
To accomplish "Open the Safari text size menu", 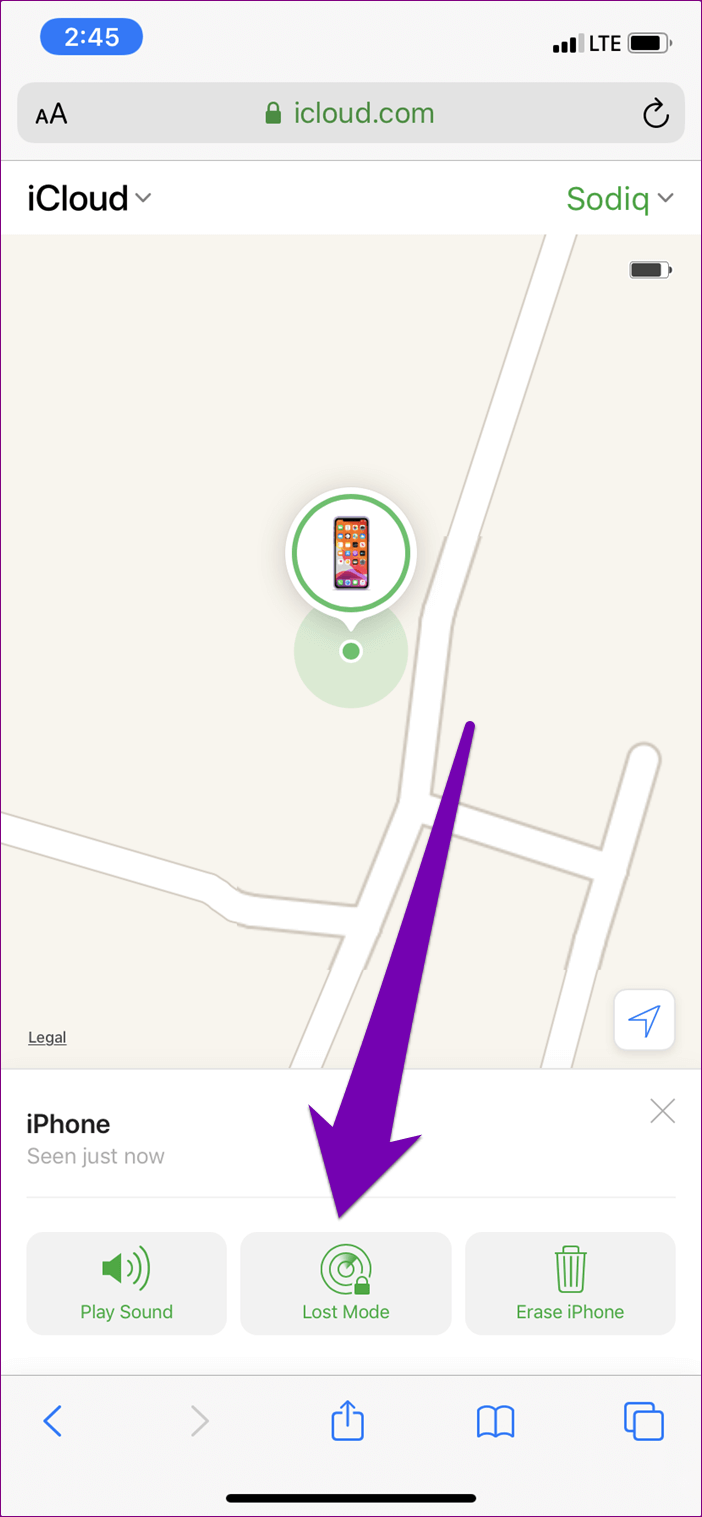I will tap(51, 114).
